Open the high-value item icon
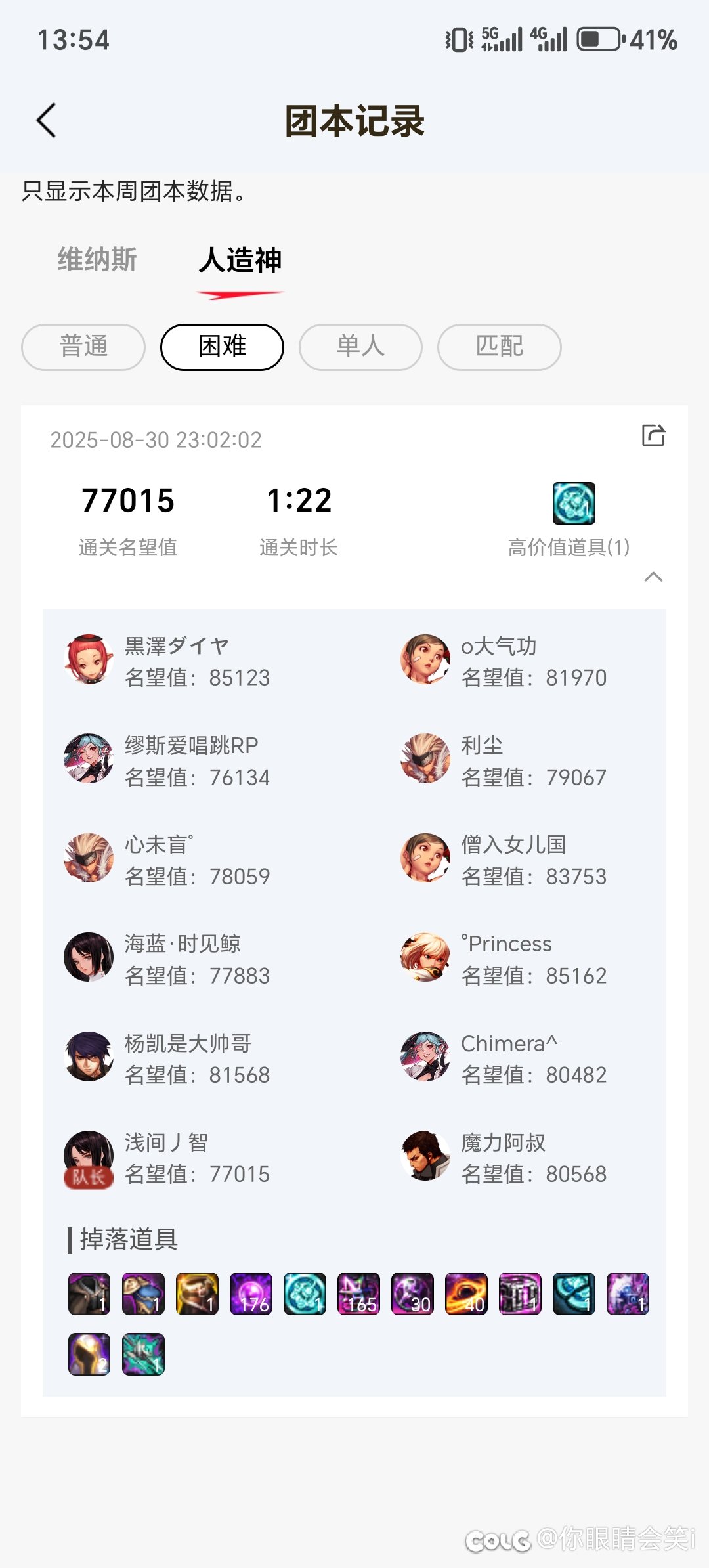This screenshot has height=1568, width=709. (x=574, y=503)
